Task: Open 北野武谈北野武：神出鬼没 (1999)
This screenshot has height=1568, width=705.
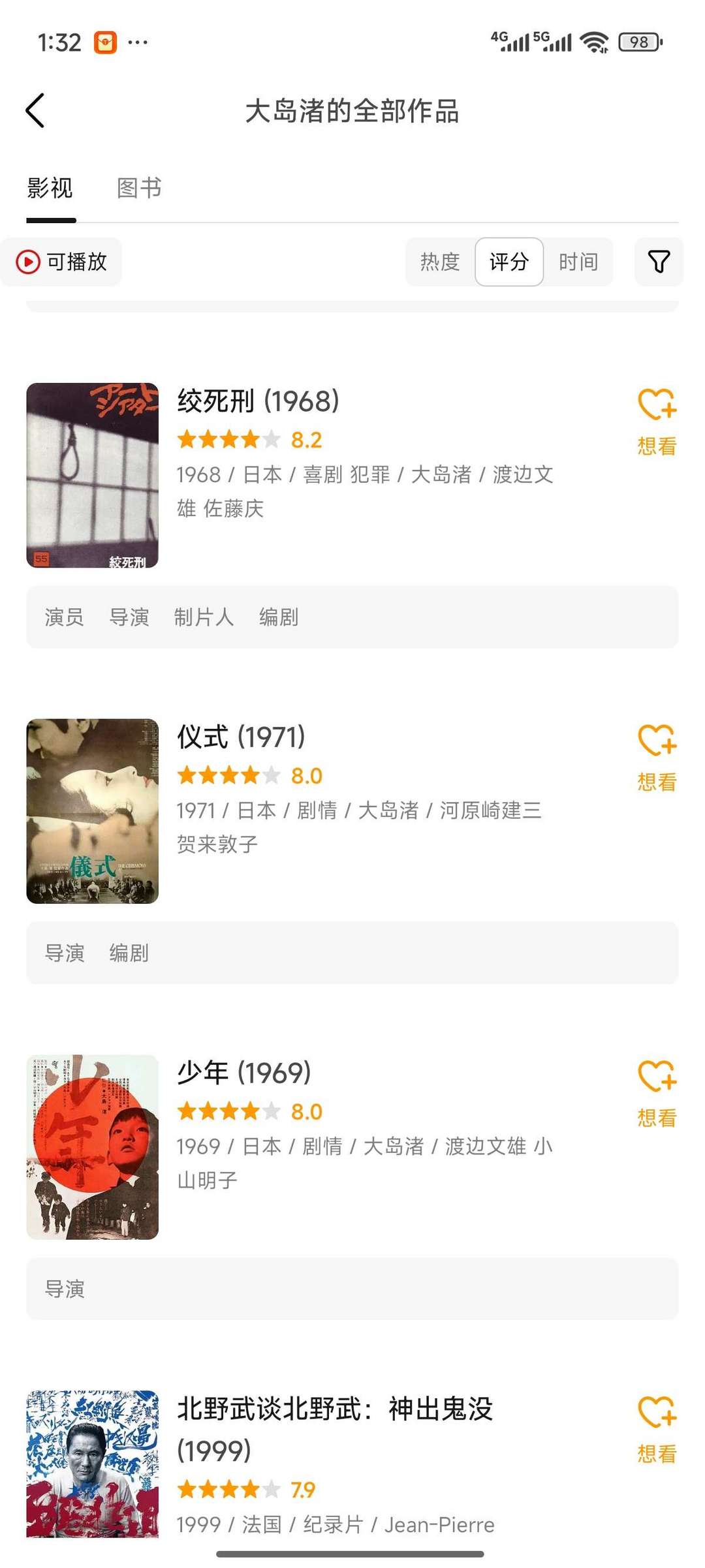Action: coord(334,1409)
